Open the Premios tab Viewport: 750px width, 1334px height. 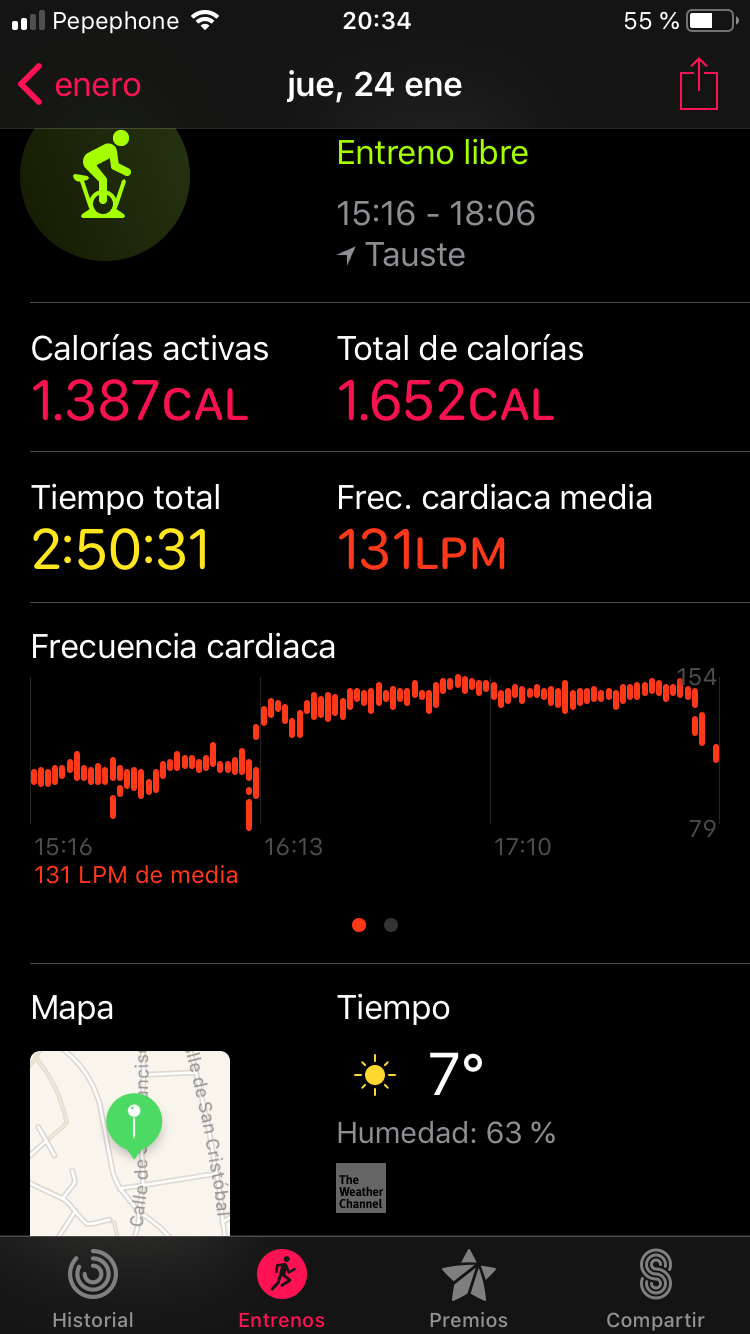coord(468,1290)
